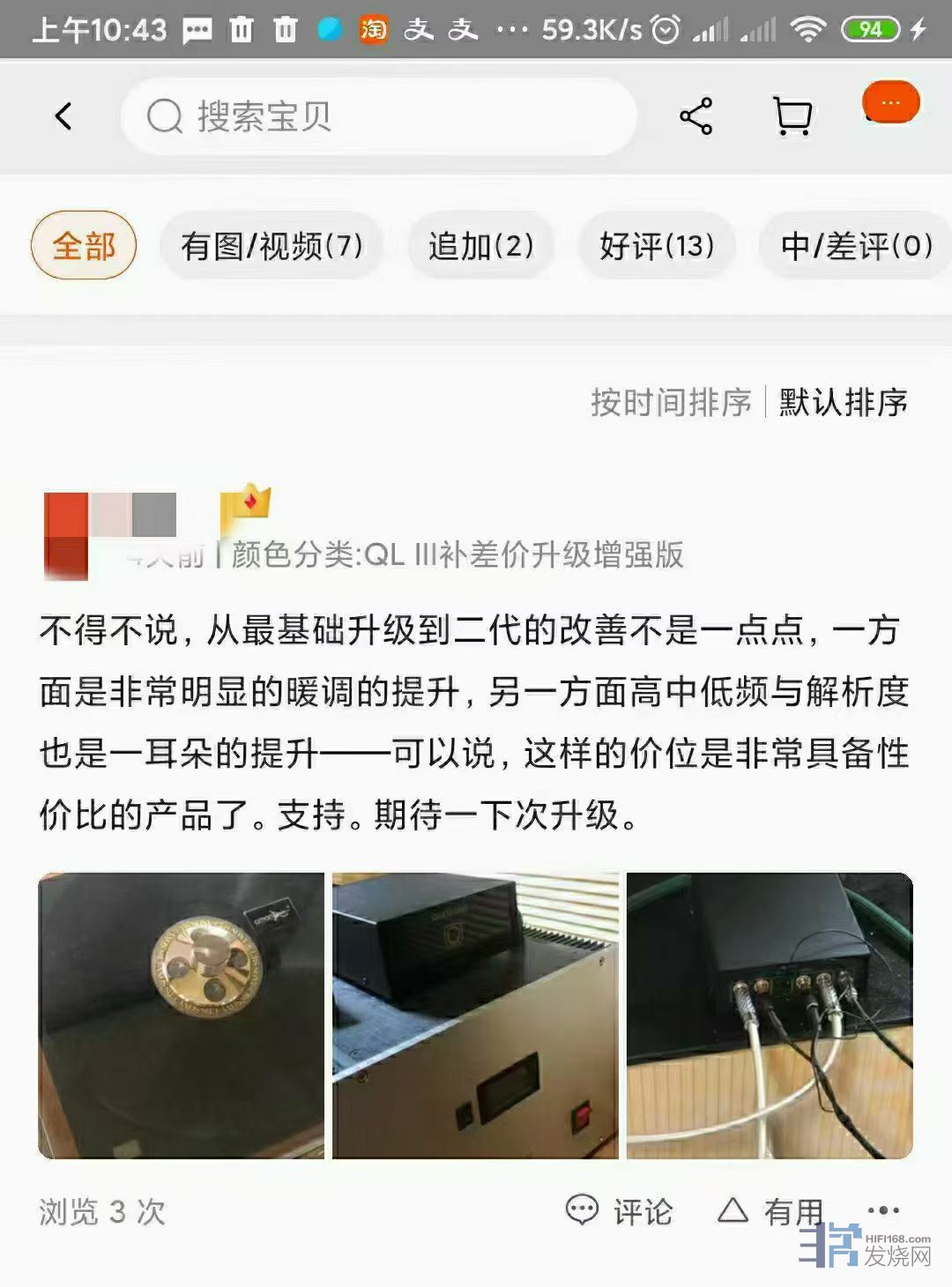Switch to 默认排序 default sorting

[843, 403]
